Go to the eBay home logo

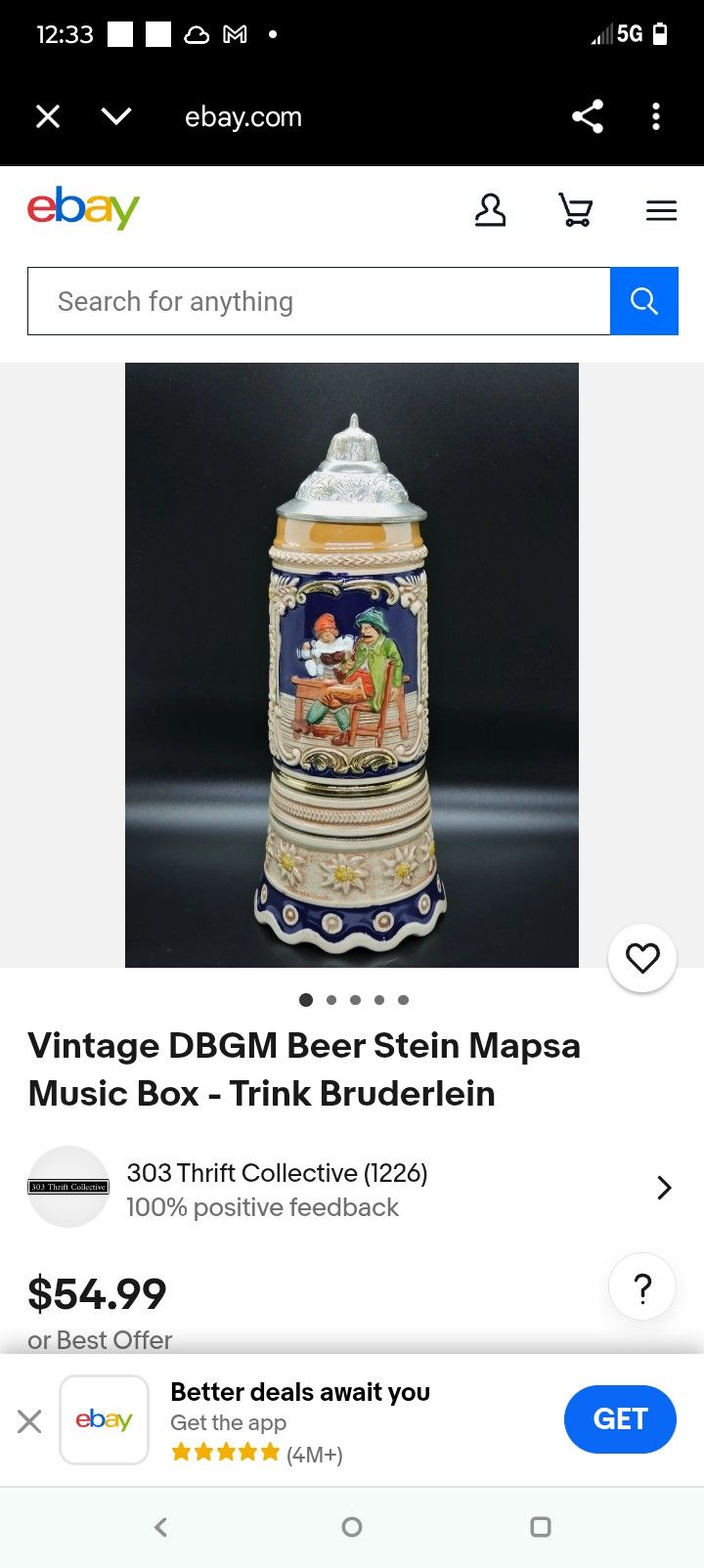click(x=83, y=208)
